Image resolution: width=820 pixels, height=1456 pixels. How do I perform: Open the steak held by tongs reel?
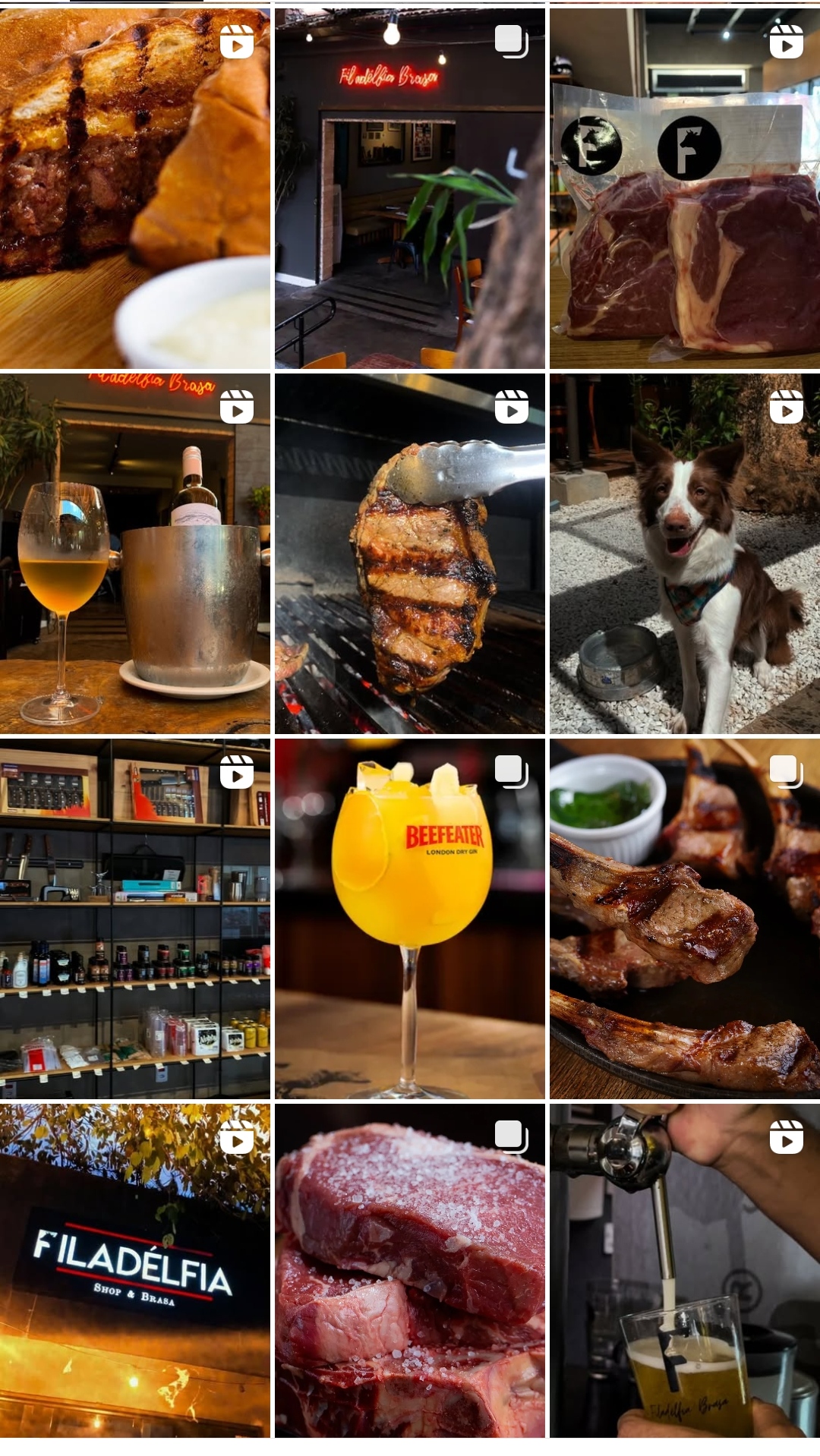(409, 553)
